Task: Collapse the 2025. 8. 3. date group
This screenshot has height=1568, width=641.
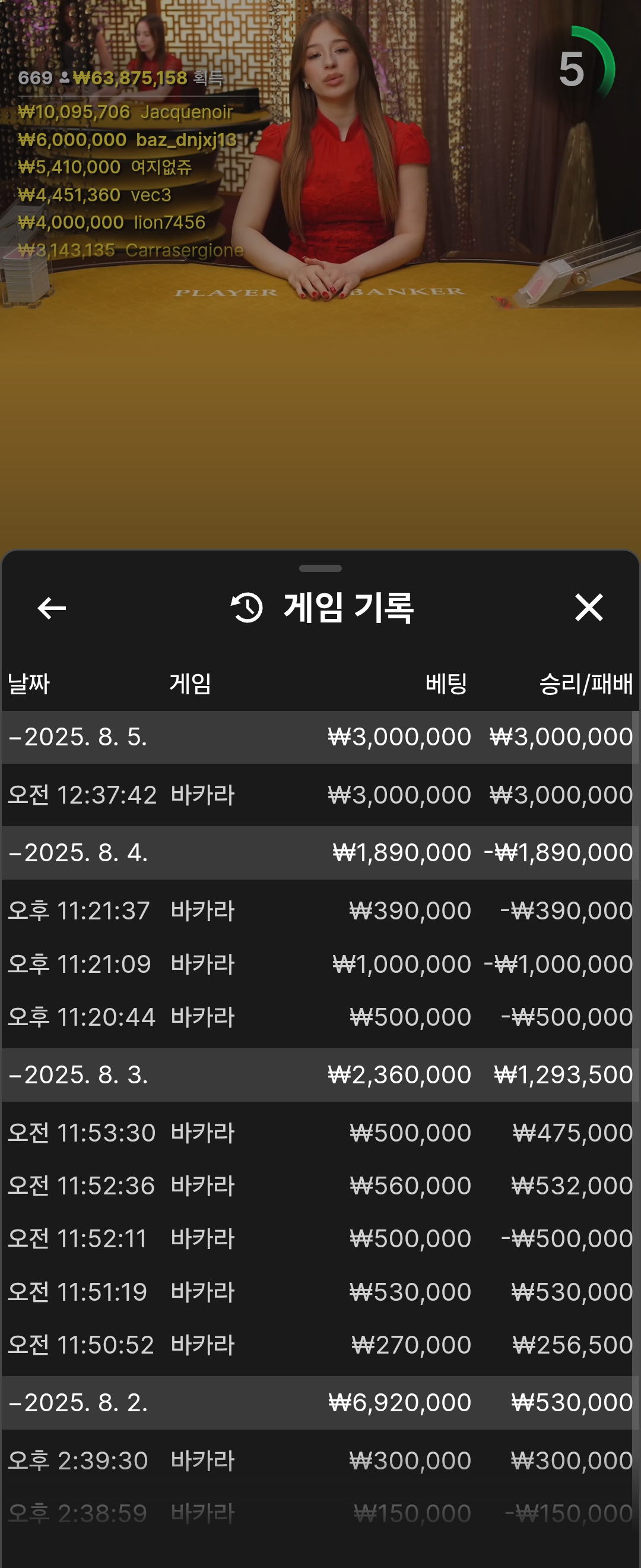Action: coord(78,1075)
